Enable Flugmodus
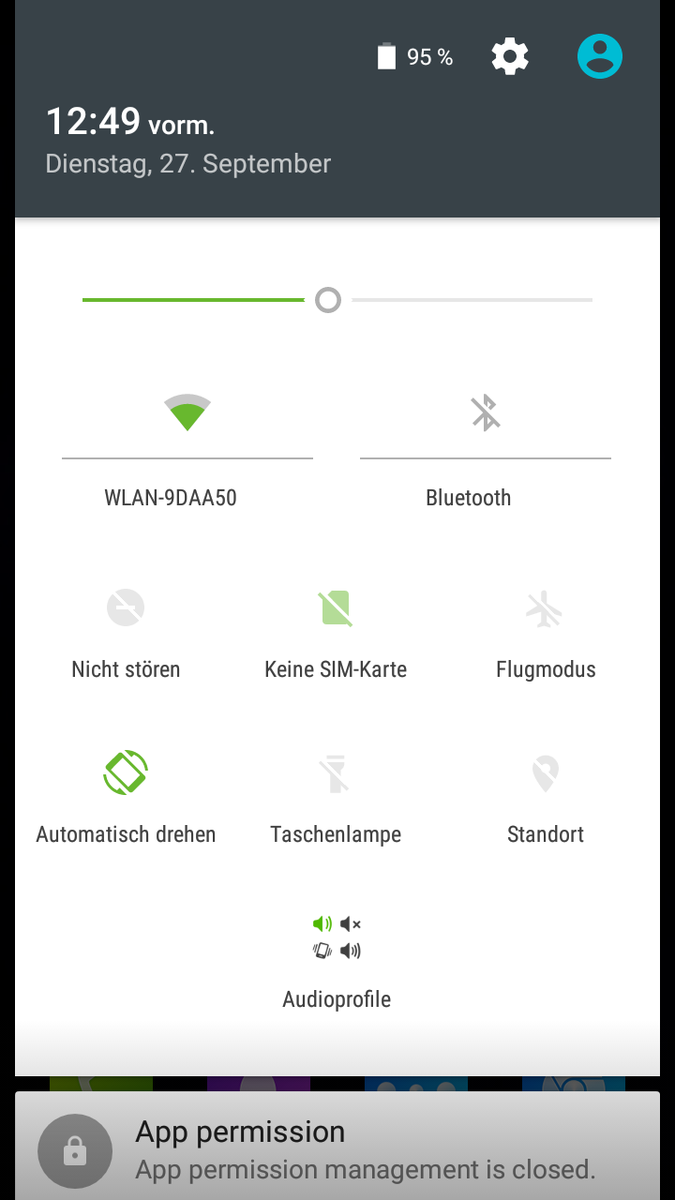 (545, 607)
